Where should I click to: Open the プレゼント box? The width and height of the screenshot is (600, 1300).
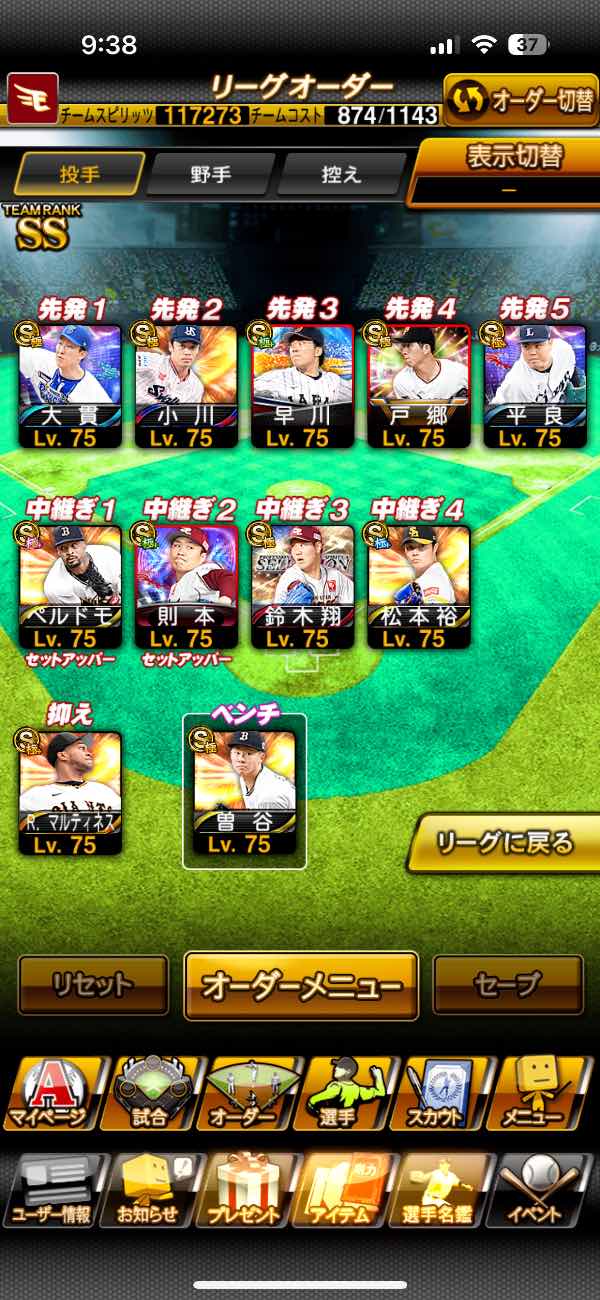pos(246,1190)
